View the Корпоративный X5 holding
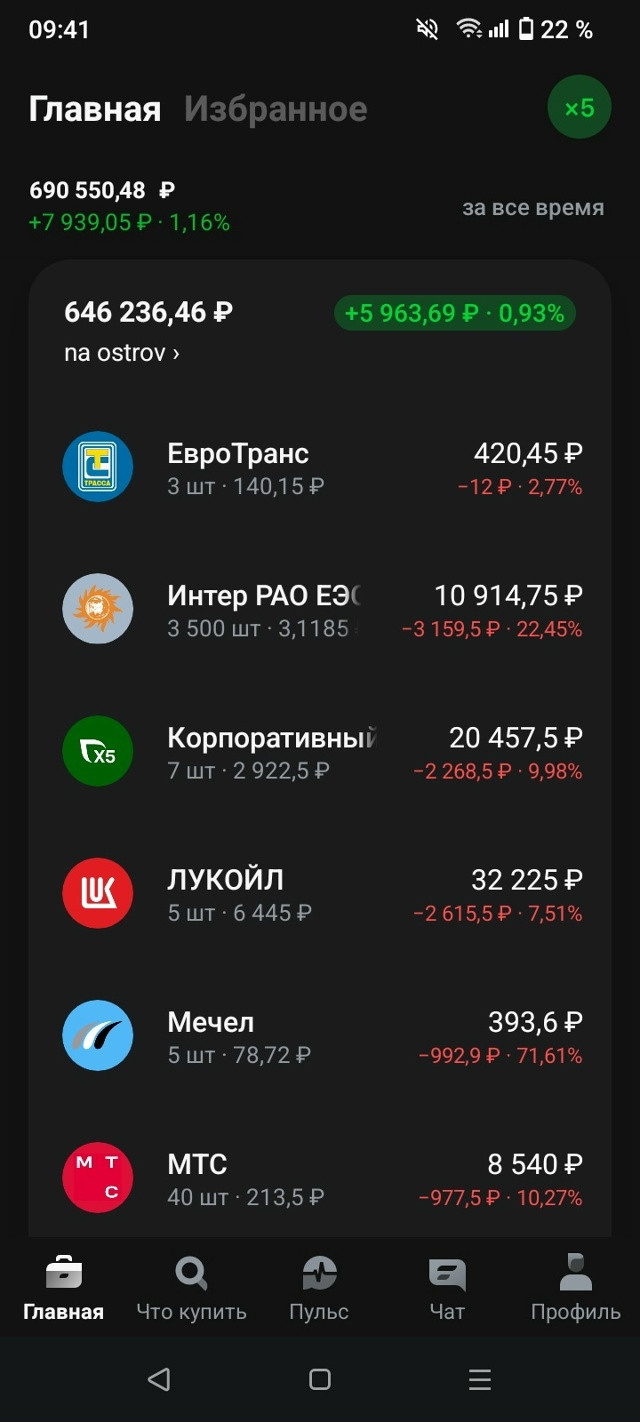This screenshot has width=640, height=1422. (x=320, y=752)
